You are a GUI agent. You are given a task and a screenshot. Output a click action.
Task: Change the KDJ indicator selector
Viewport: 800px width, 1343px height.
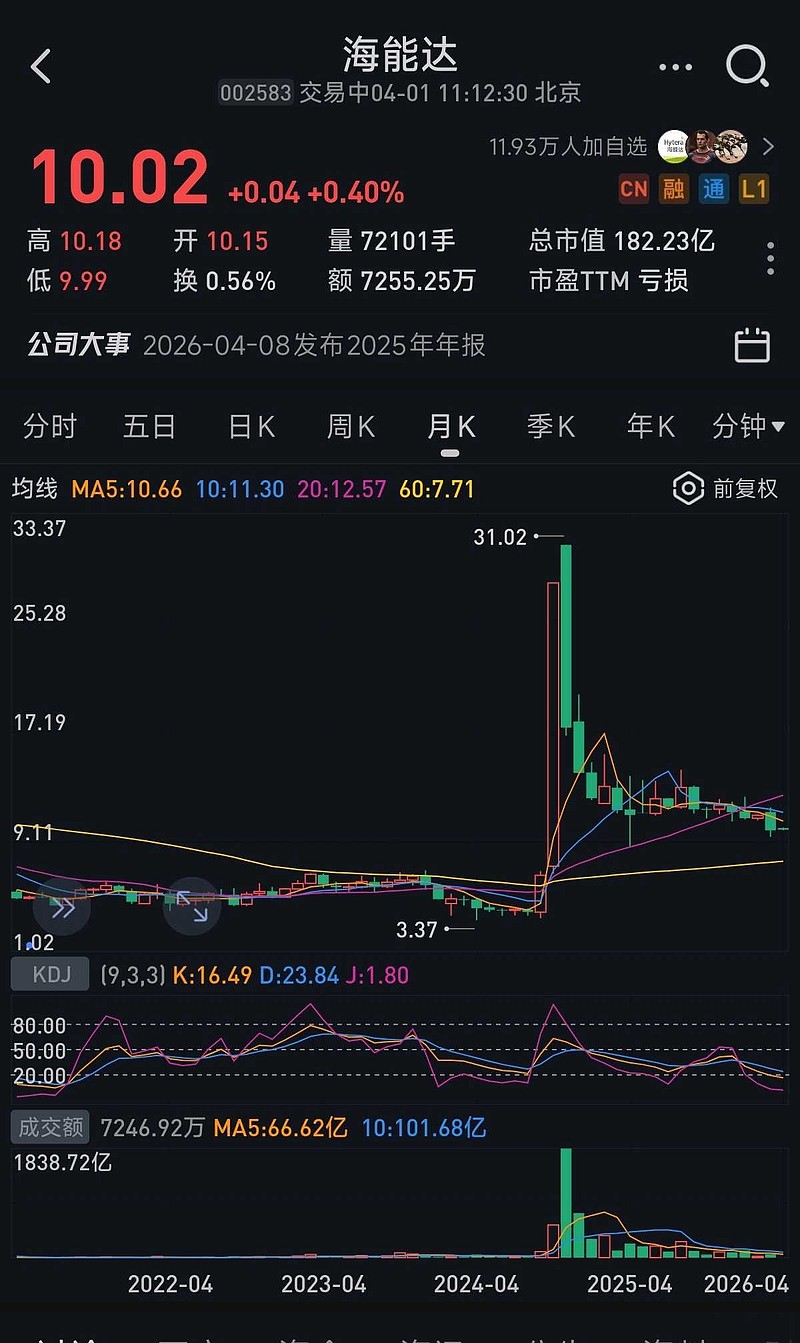pos(49,975)
